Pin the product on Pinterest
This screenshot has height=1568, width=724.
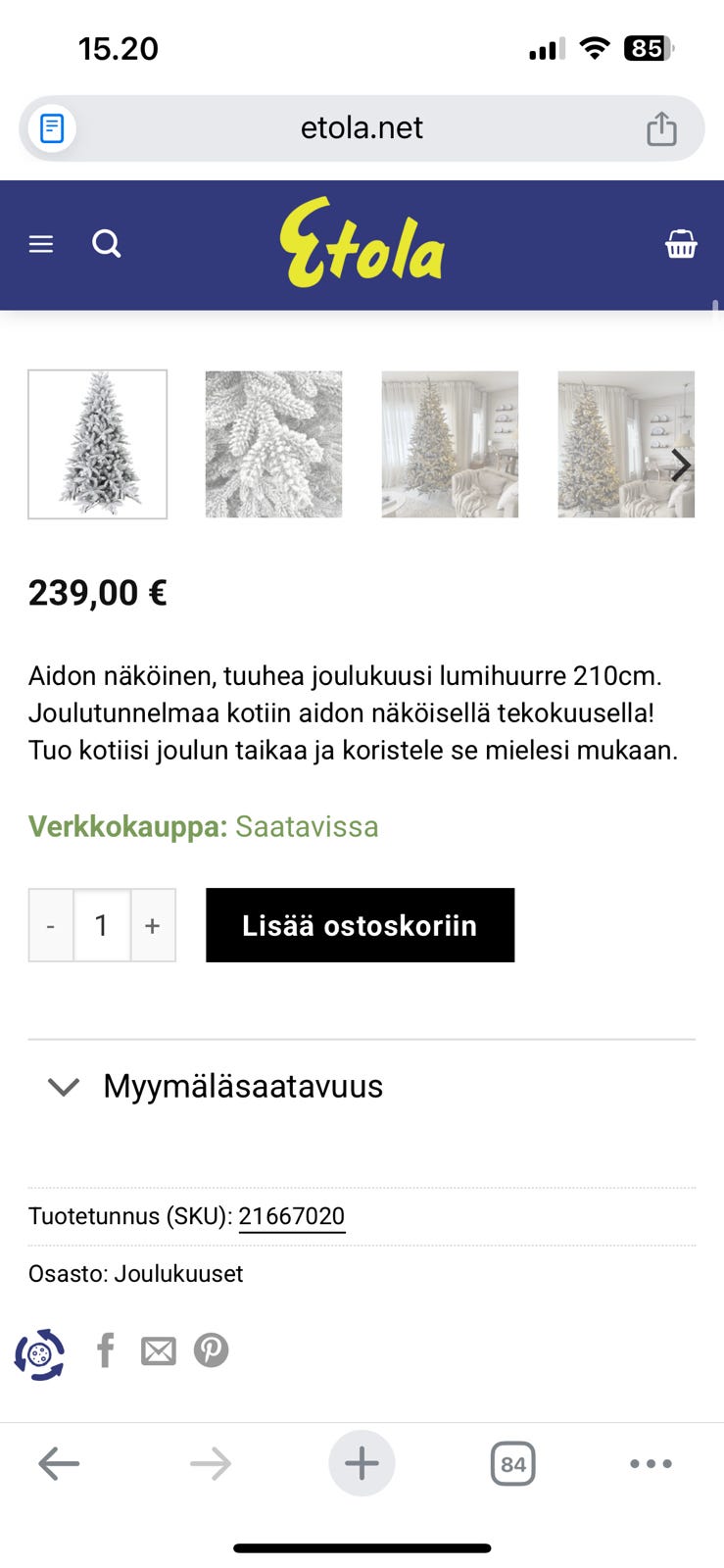pos(211,1349)
